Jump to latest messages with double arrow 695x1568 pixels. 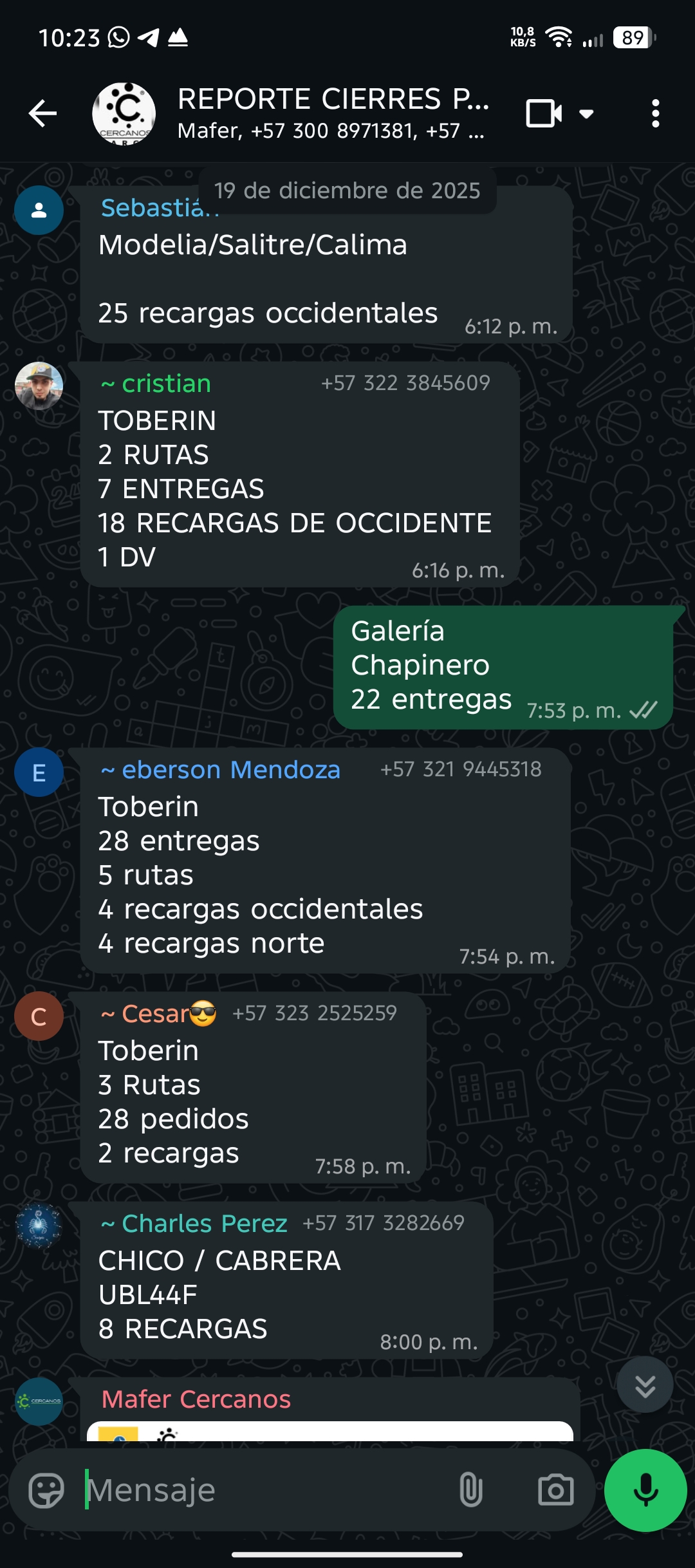coord(645,1385)
